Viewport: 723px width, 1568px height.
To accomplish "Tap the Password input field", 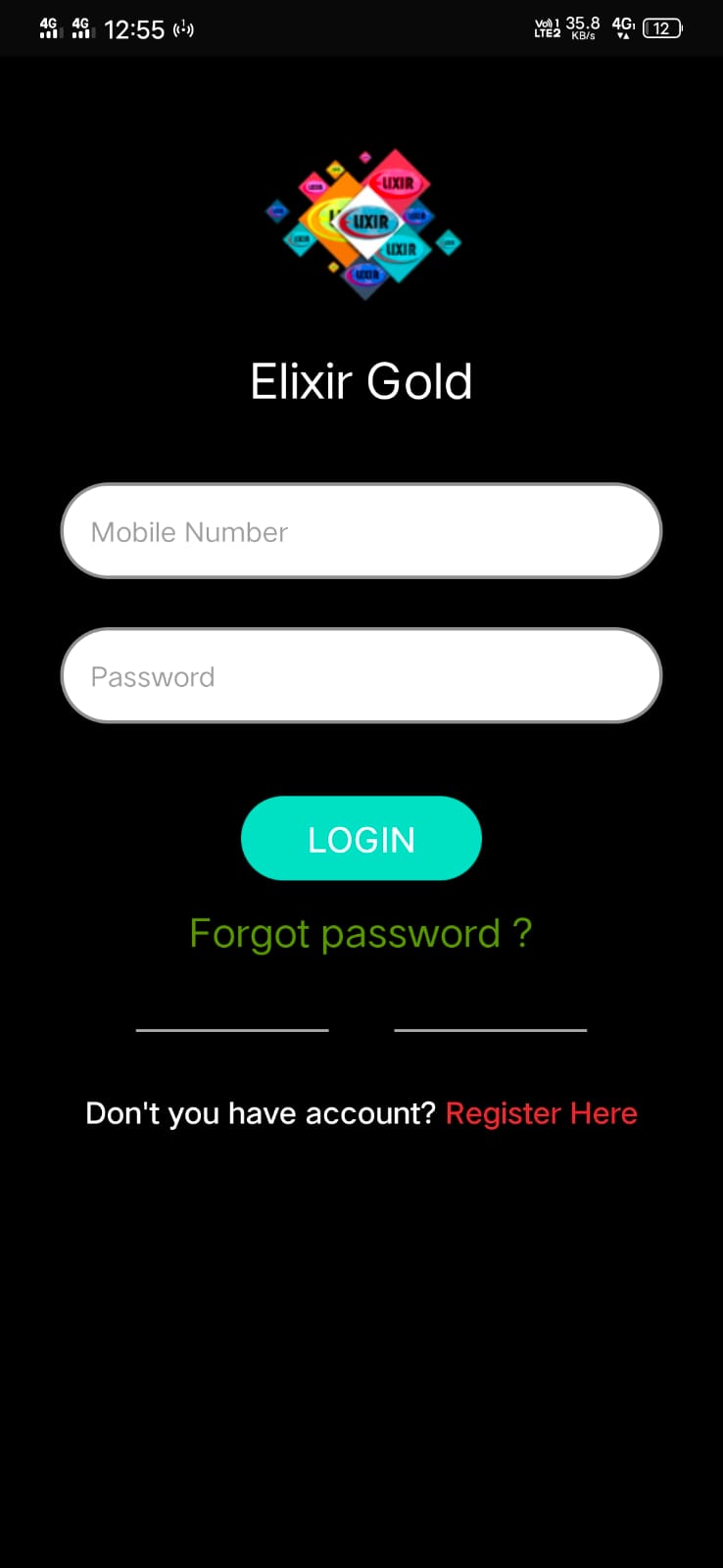I will [361, 676].
